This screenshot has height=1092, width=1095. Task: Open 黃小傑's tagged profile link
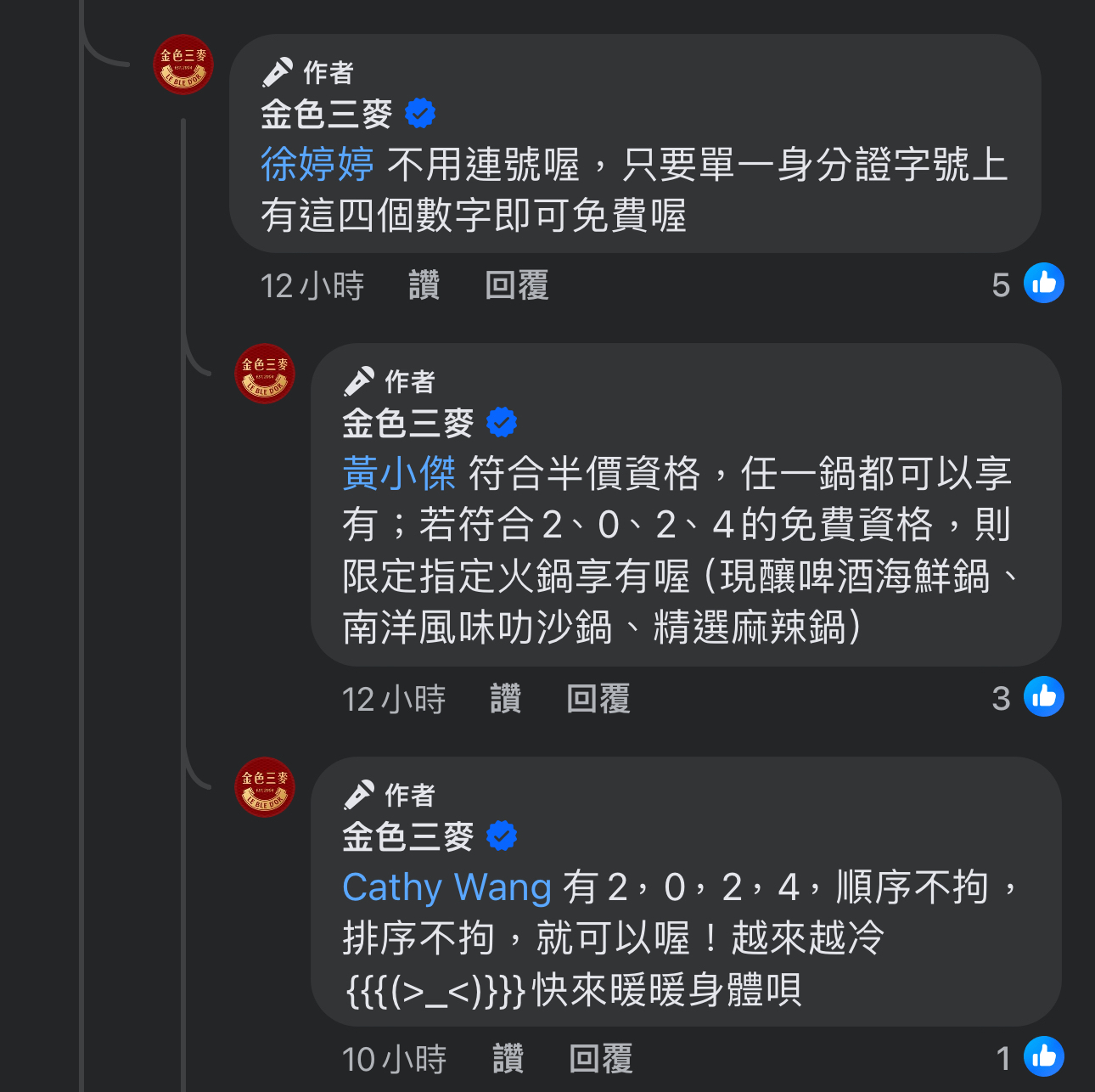coord(399,473)
